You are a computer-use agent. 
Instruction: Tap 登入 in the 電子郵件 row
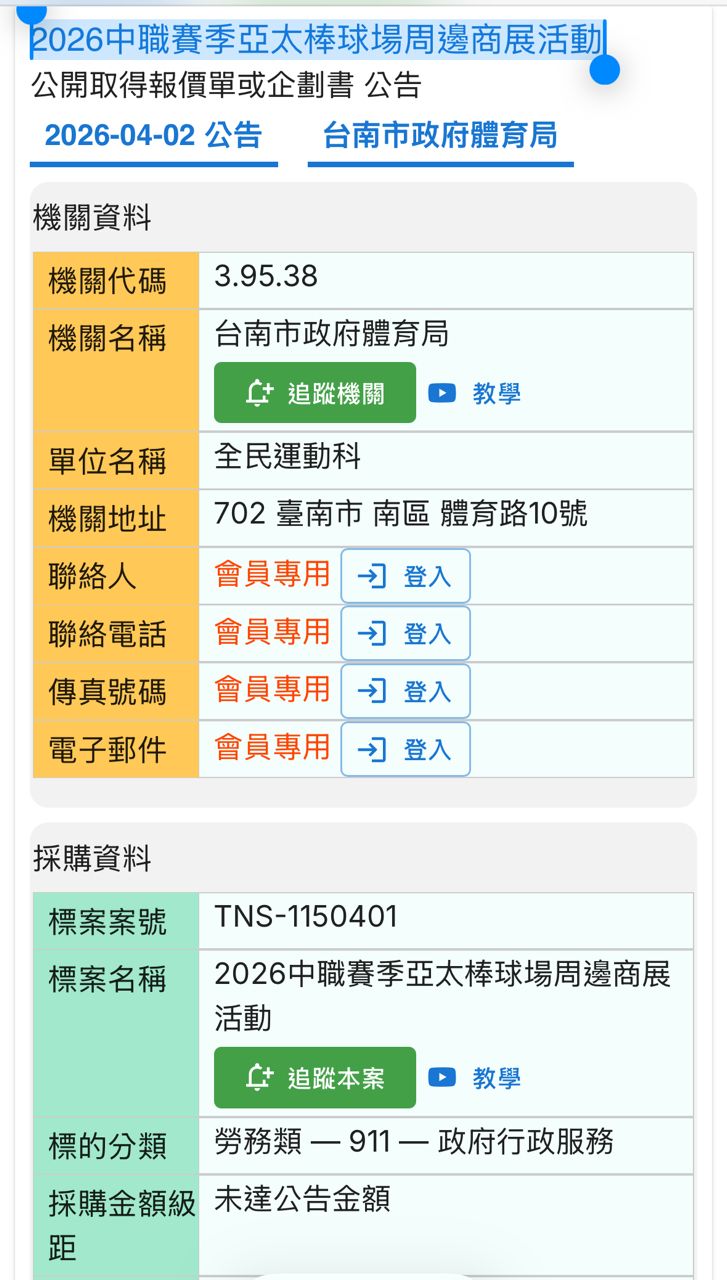(405, 749)
